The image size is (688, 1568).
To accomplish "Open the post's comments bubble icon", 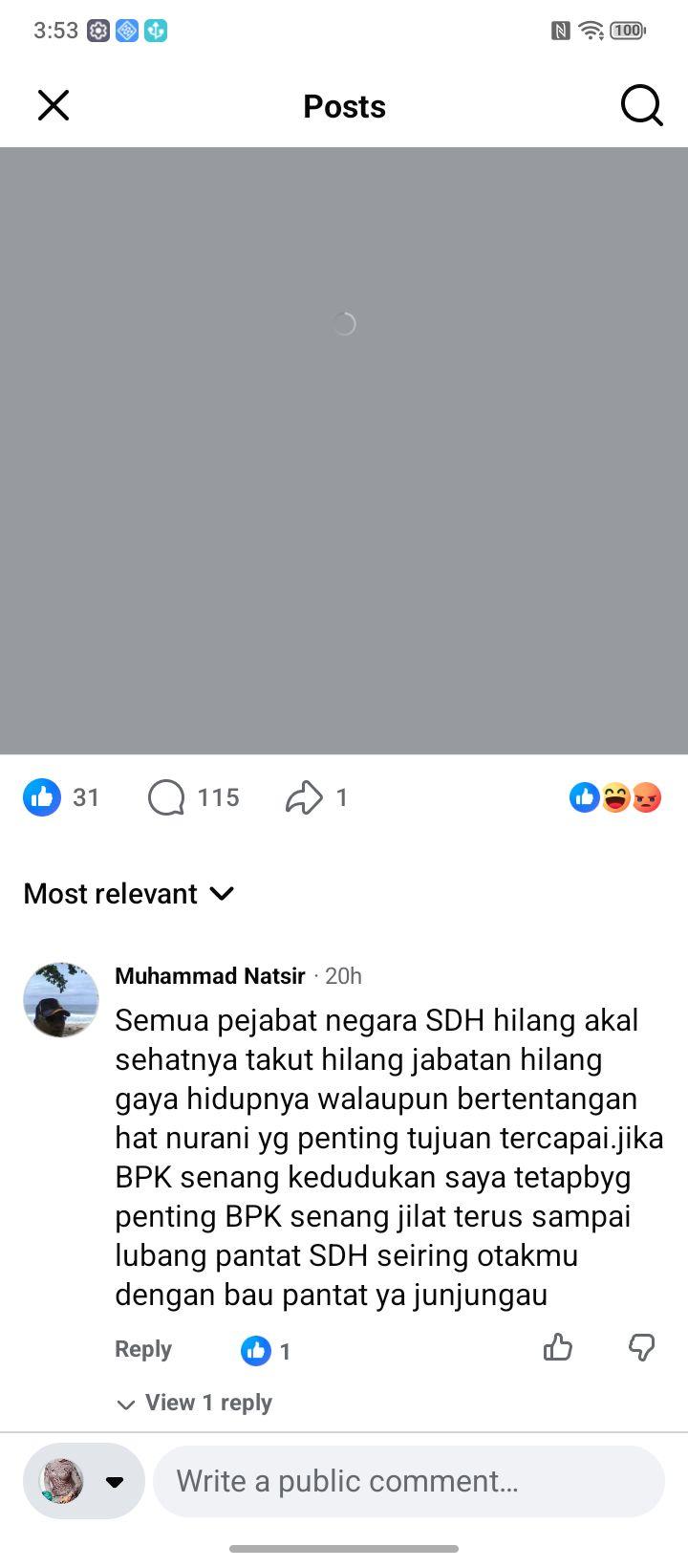I will [166, 797].
